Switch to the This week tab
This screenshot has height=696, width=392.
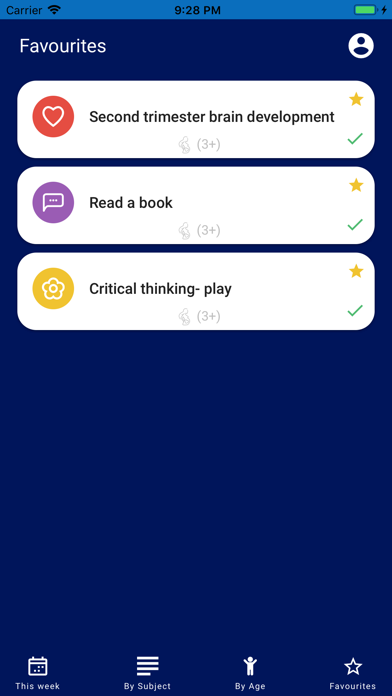[x=38, y=673]
